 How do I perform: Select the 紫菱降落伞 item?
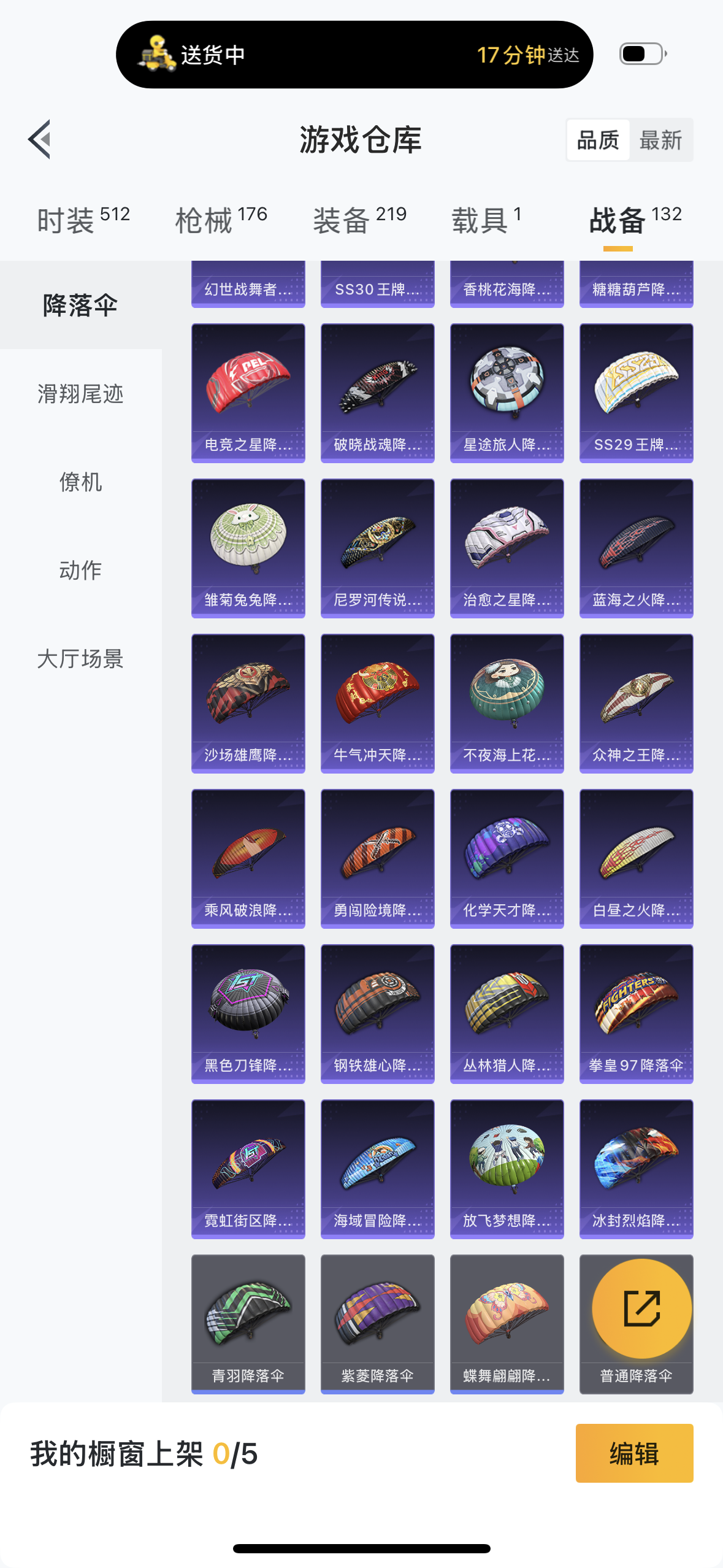(x=377, y=1324)
